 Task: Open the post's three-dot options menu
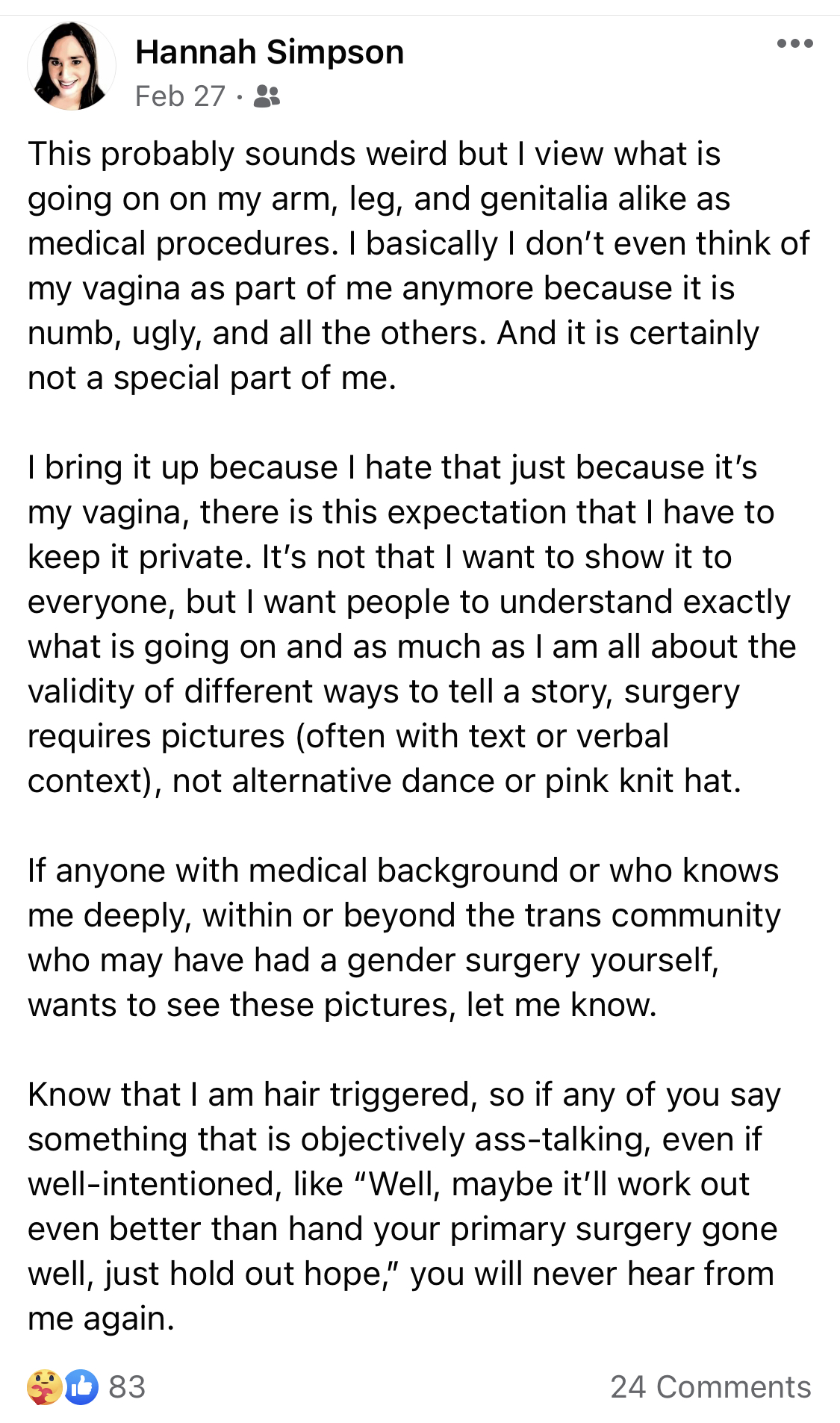tap(794, 43)
